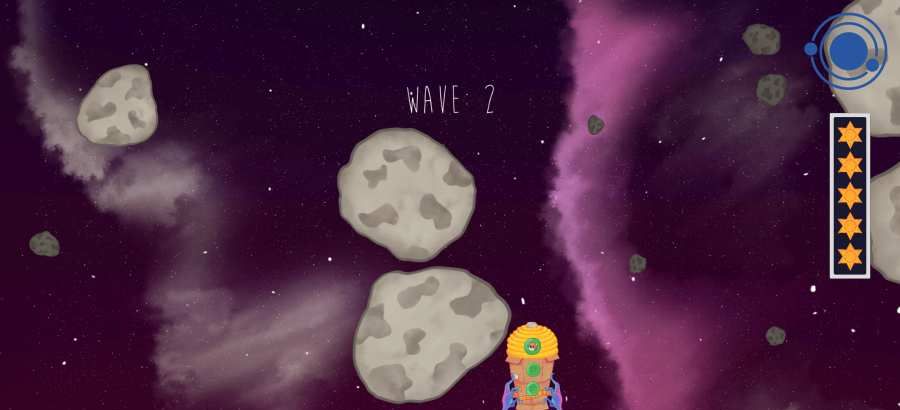The height and width of the screenshot is (410, 900).
Task: Tap the large asteroid below Wave 2
Action: tap(406, 193)
